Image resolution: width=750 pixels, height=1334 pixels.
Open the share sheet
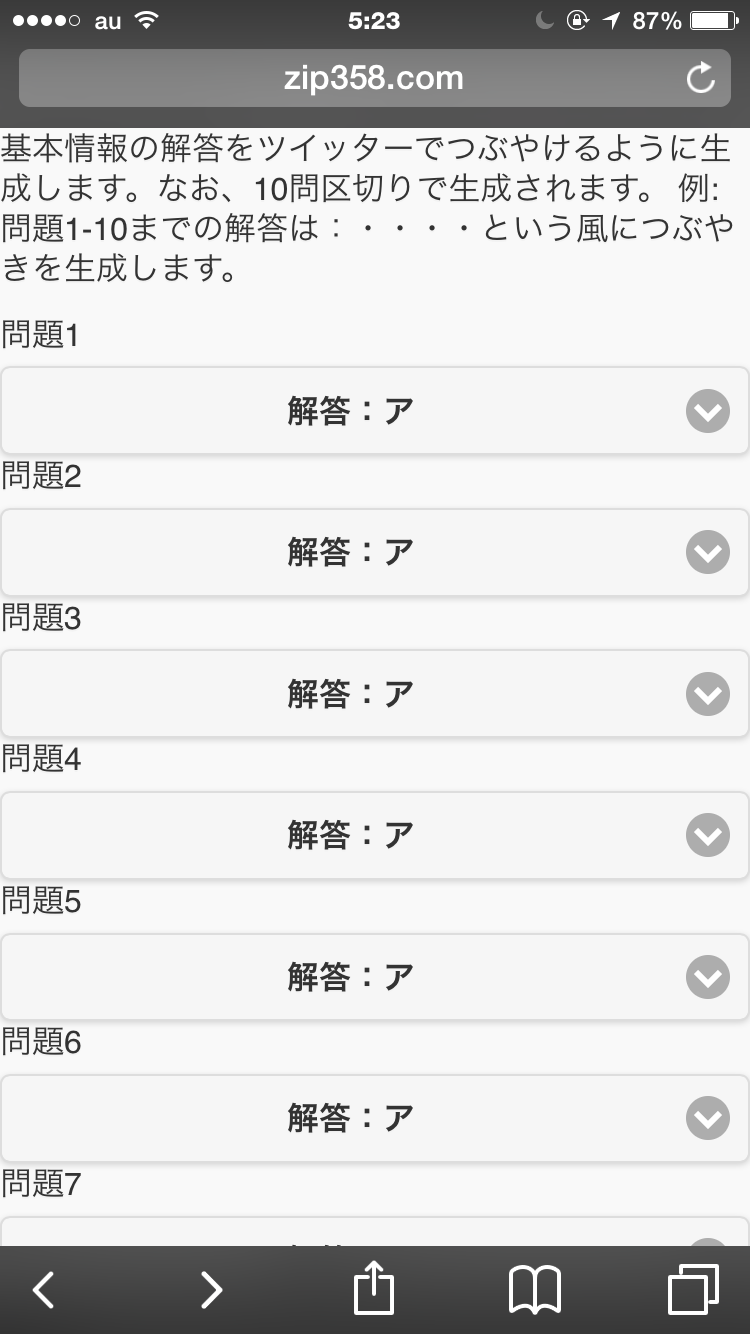(374, 1287)
